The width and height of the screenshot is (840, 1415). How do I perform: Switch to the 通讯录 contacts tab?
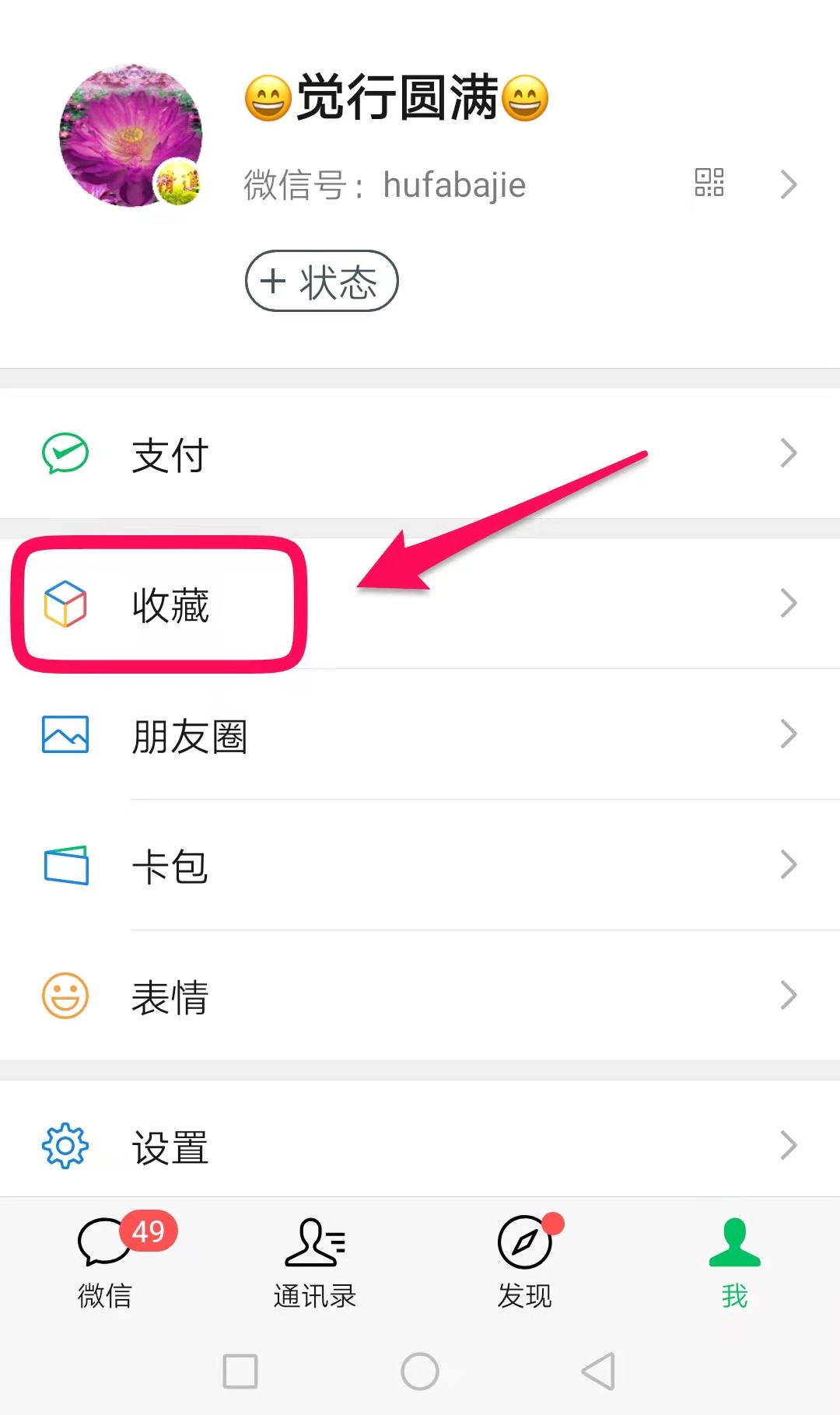pyautogui.click(x=315, y=1262)
